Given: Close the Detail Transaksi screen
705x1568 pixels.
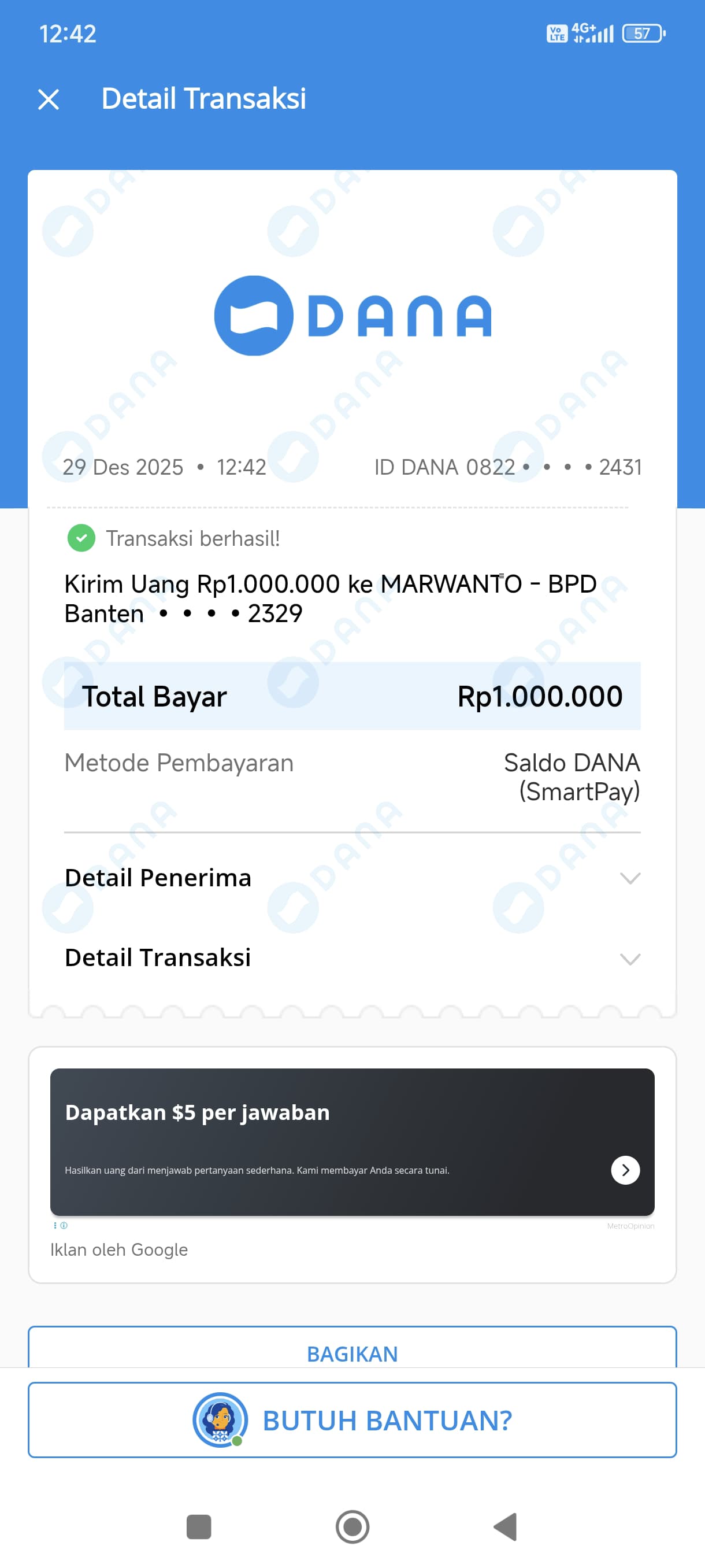Looking at the screenshot, I should [x=49, y=99].
